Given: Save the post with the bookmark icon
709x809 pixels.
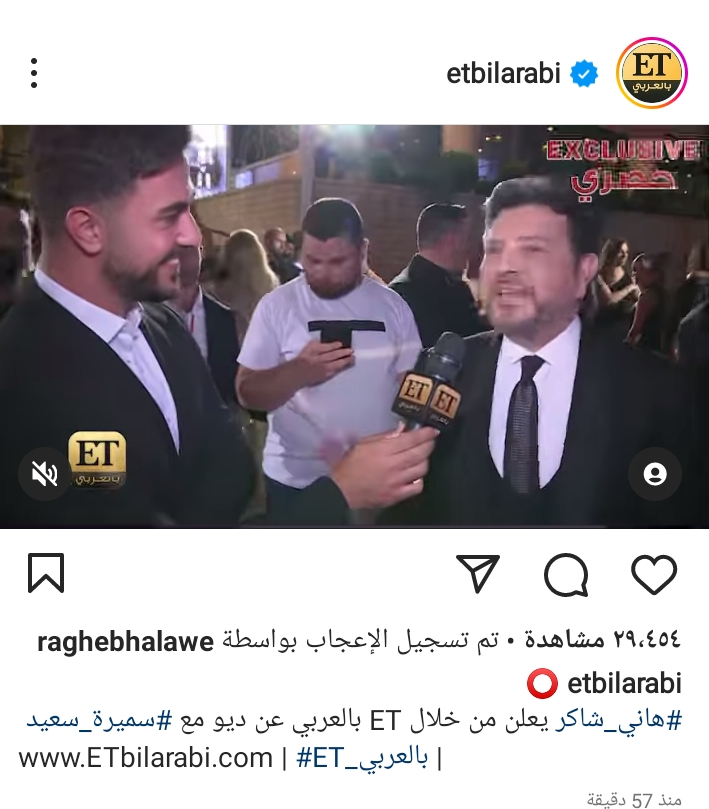Looking at the screenshot, I should click(x=46, y=575).
